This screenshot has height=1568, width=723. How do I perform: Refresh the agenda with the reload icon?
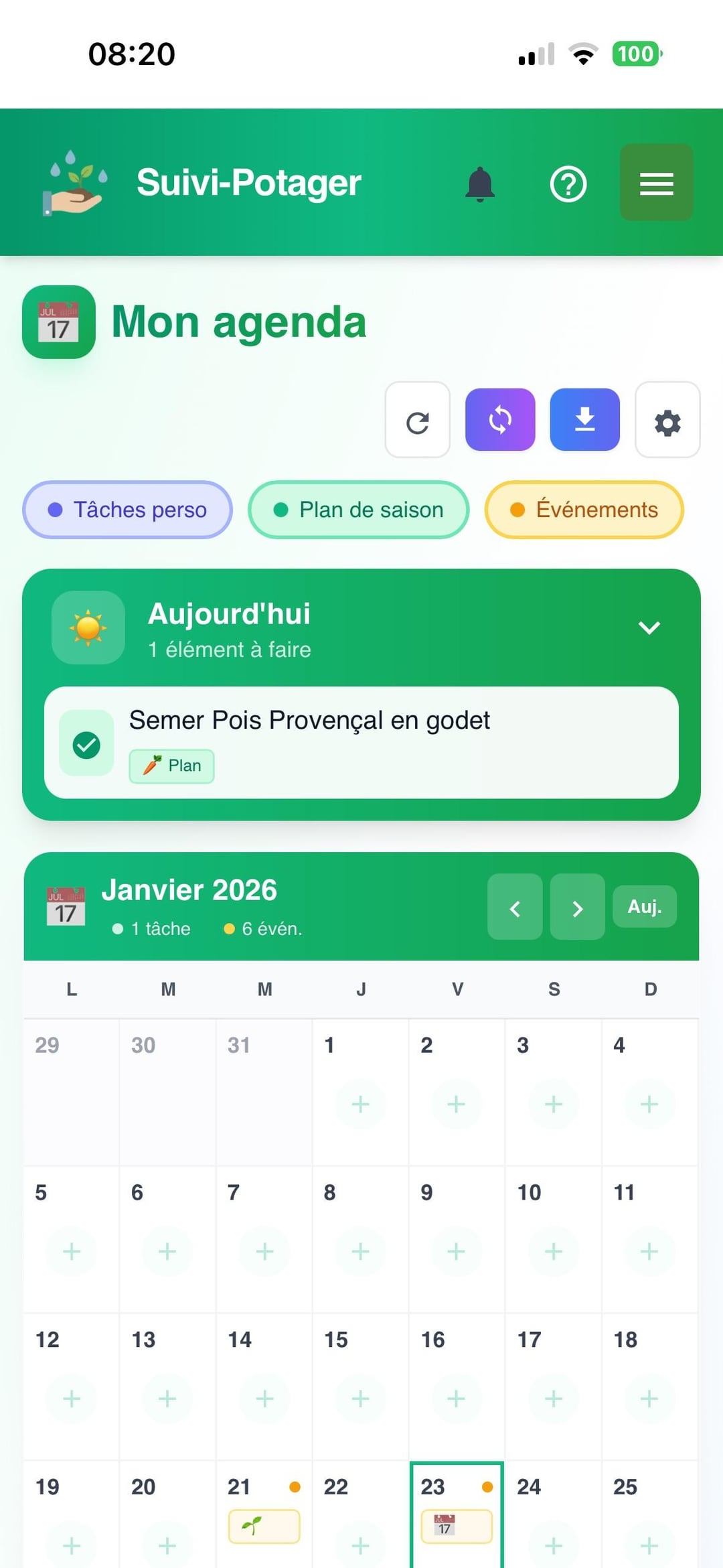click(x=418, y=421)
